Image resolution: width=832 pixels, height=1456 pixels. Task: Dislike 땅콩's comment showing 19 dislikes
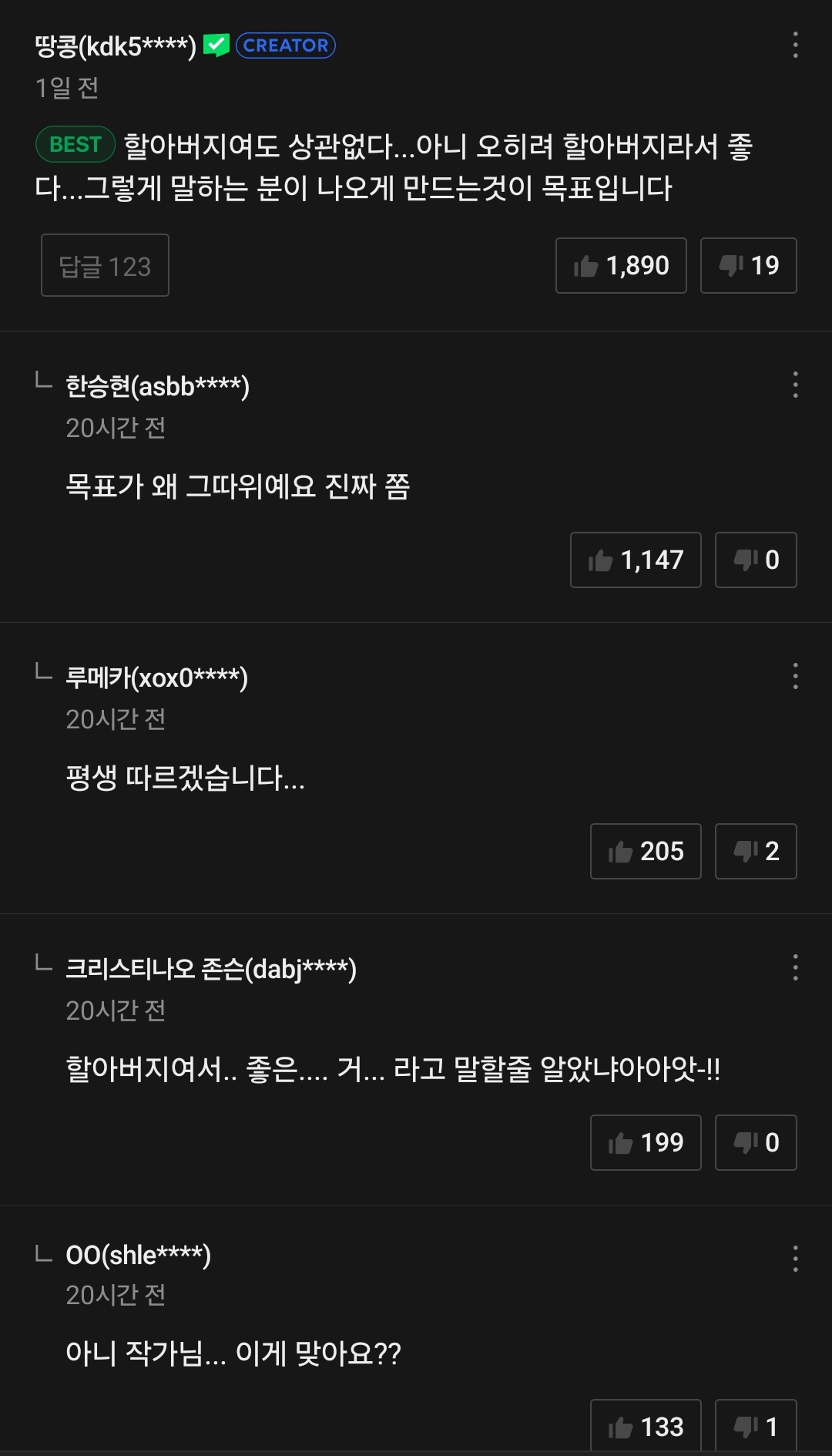coord(748,266)
